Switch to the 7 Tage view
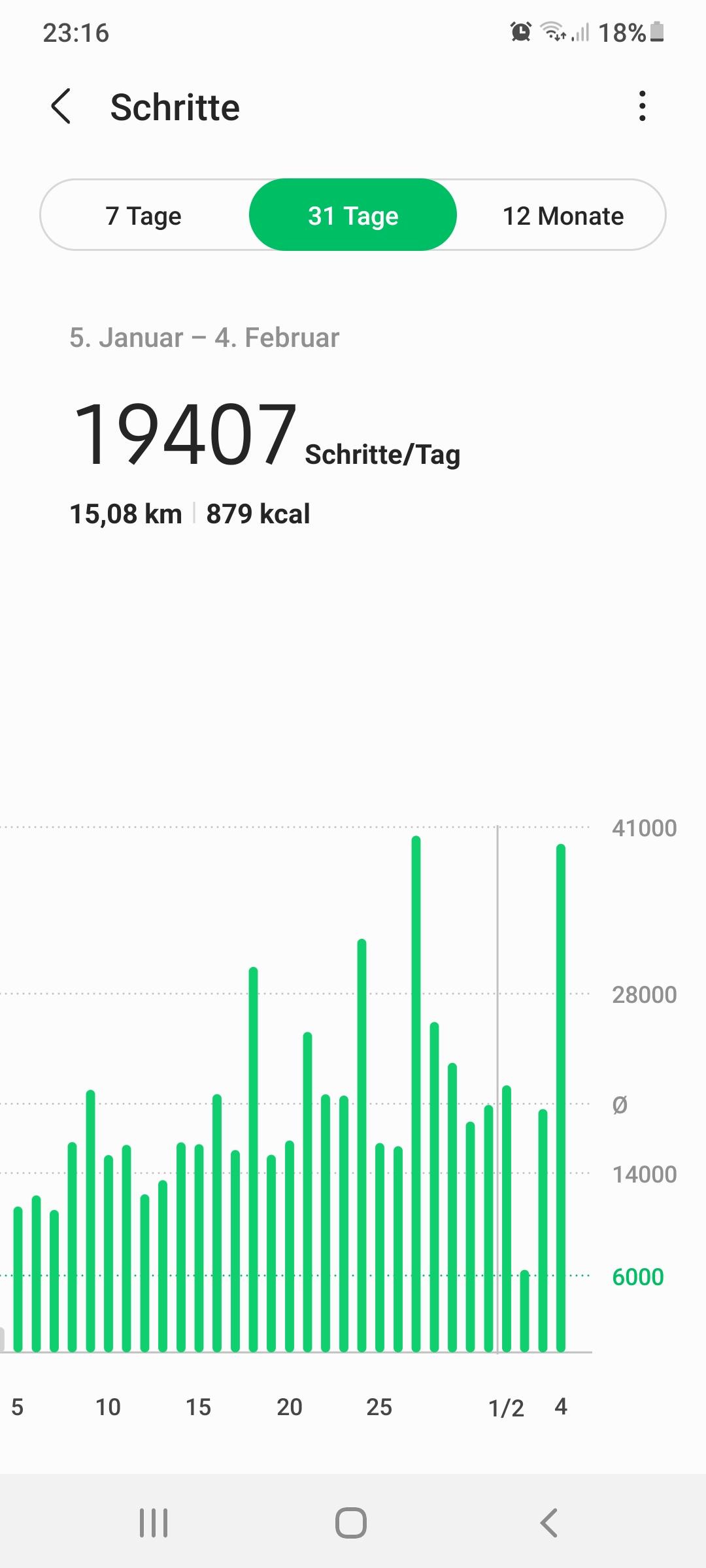706x1568 pixels. (x=144, y=216)
